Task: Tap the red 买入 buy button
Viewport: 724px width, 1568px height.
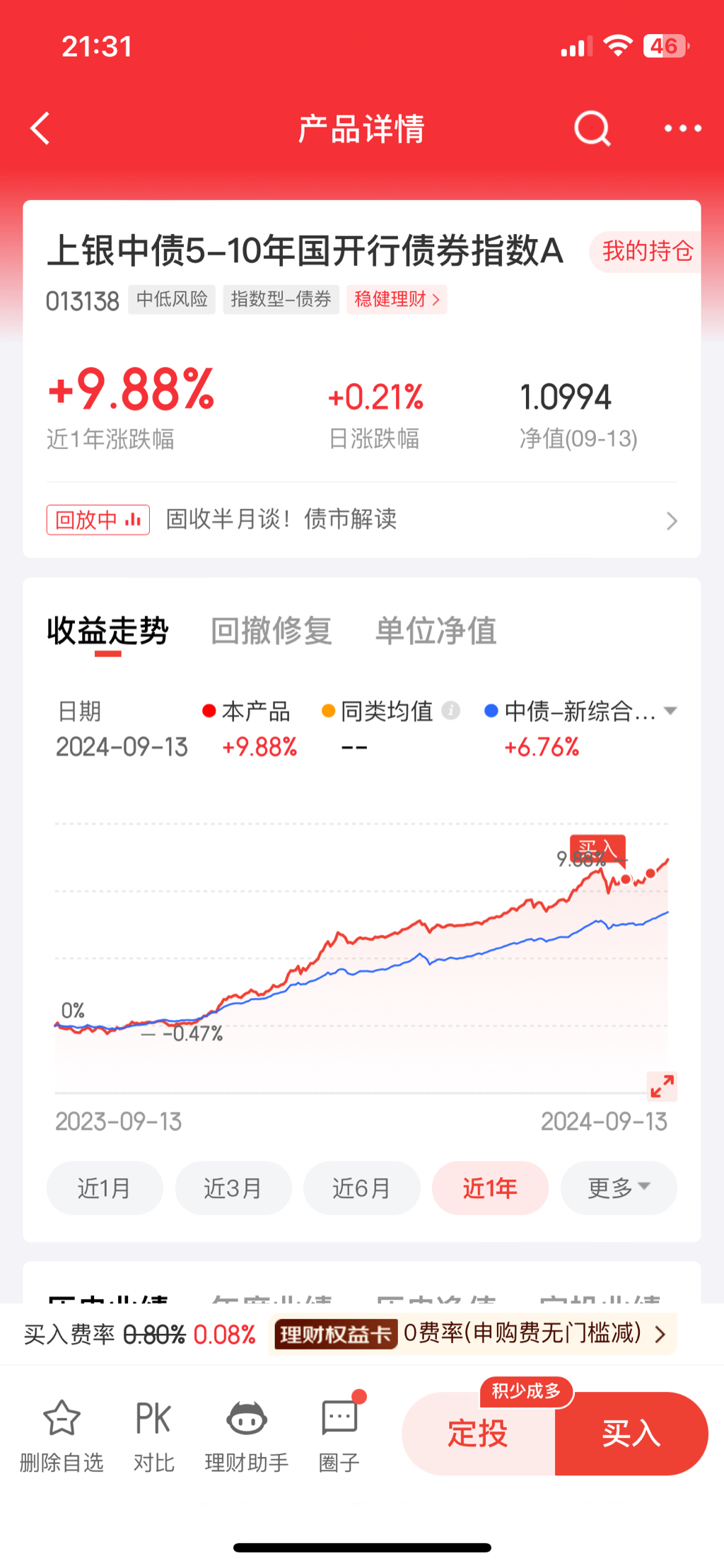Action: pos(631,1434)
